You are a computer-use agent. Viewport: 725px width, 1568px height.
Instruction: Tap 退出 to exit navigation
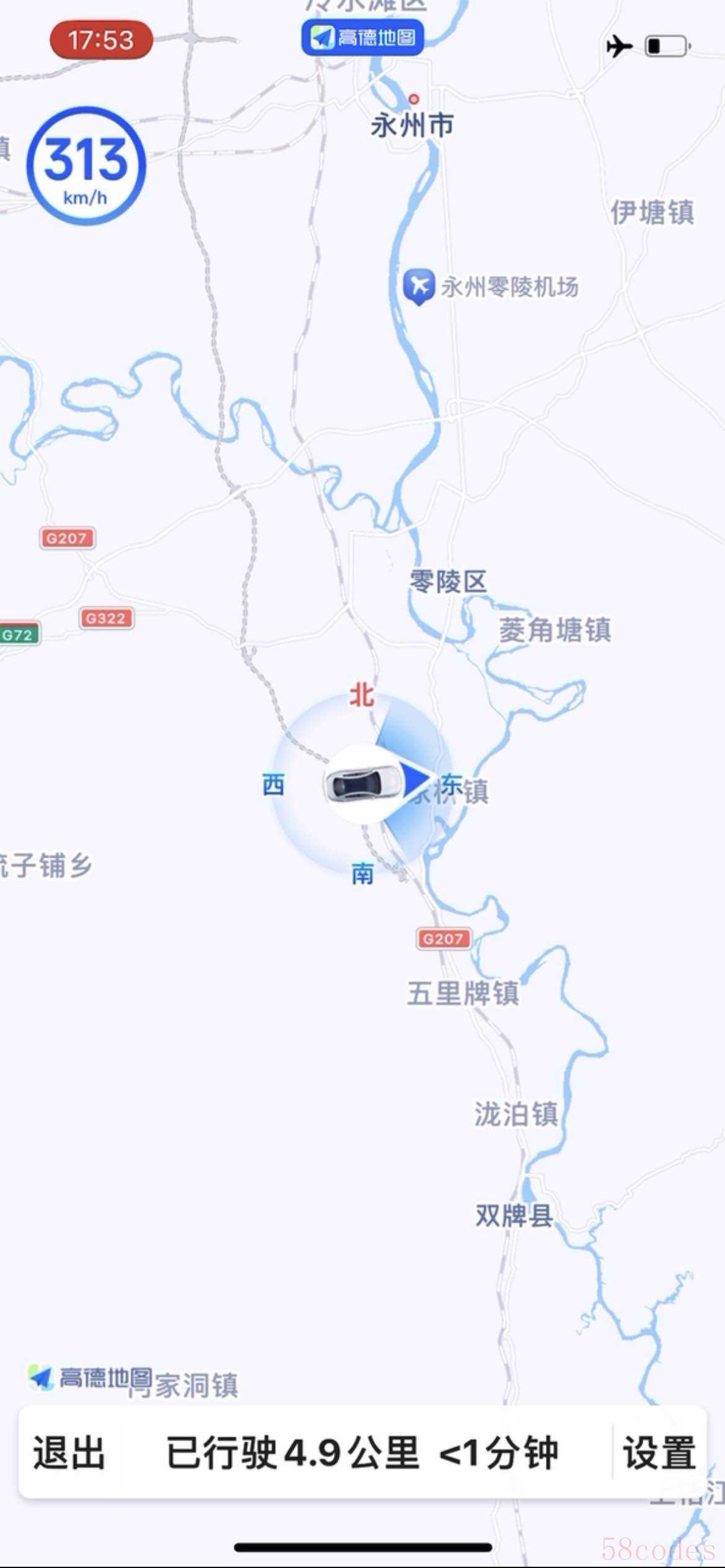tap(69, 1453)
